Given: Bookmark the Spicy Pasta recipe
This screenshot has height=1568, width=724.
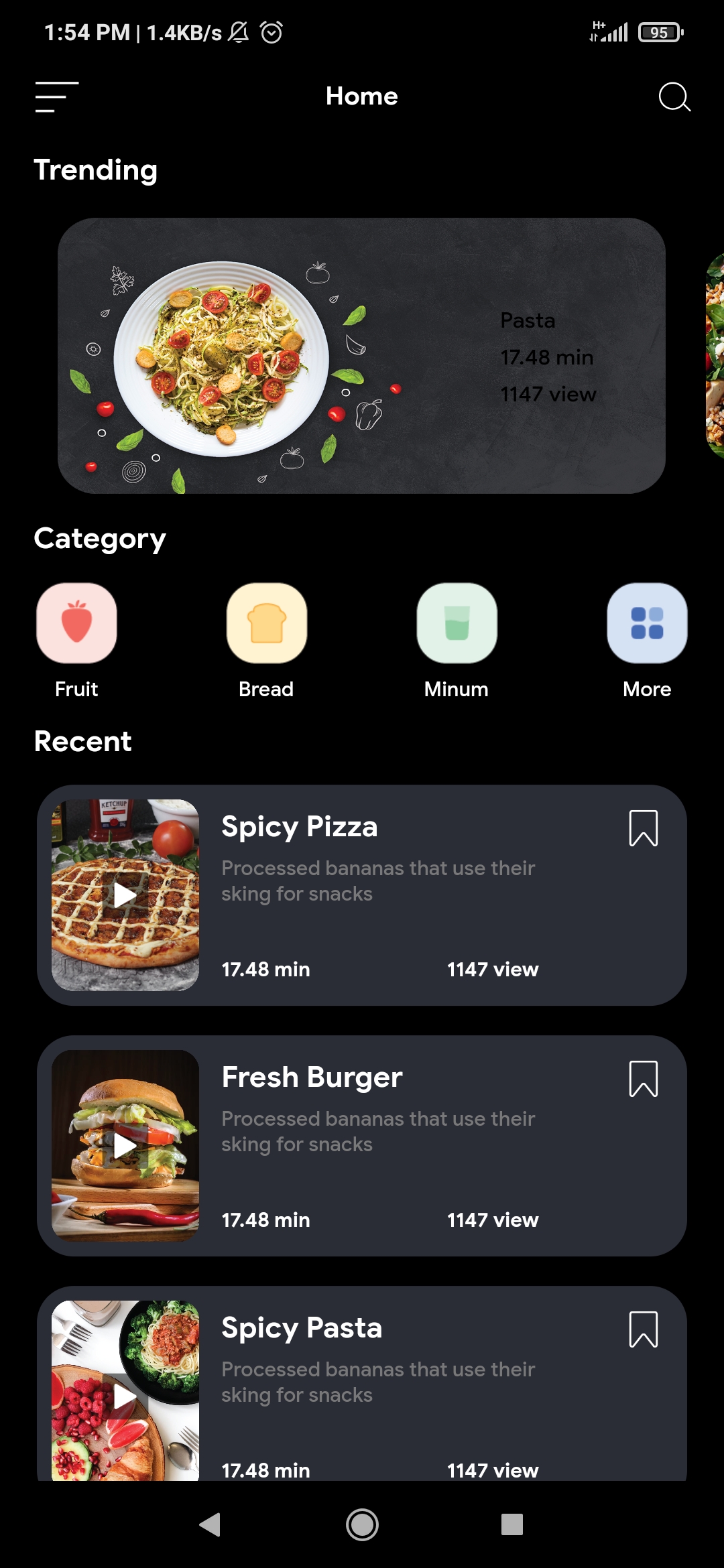Looking at the screenshot, I should pos(644,1329).
